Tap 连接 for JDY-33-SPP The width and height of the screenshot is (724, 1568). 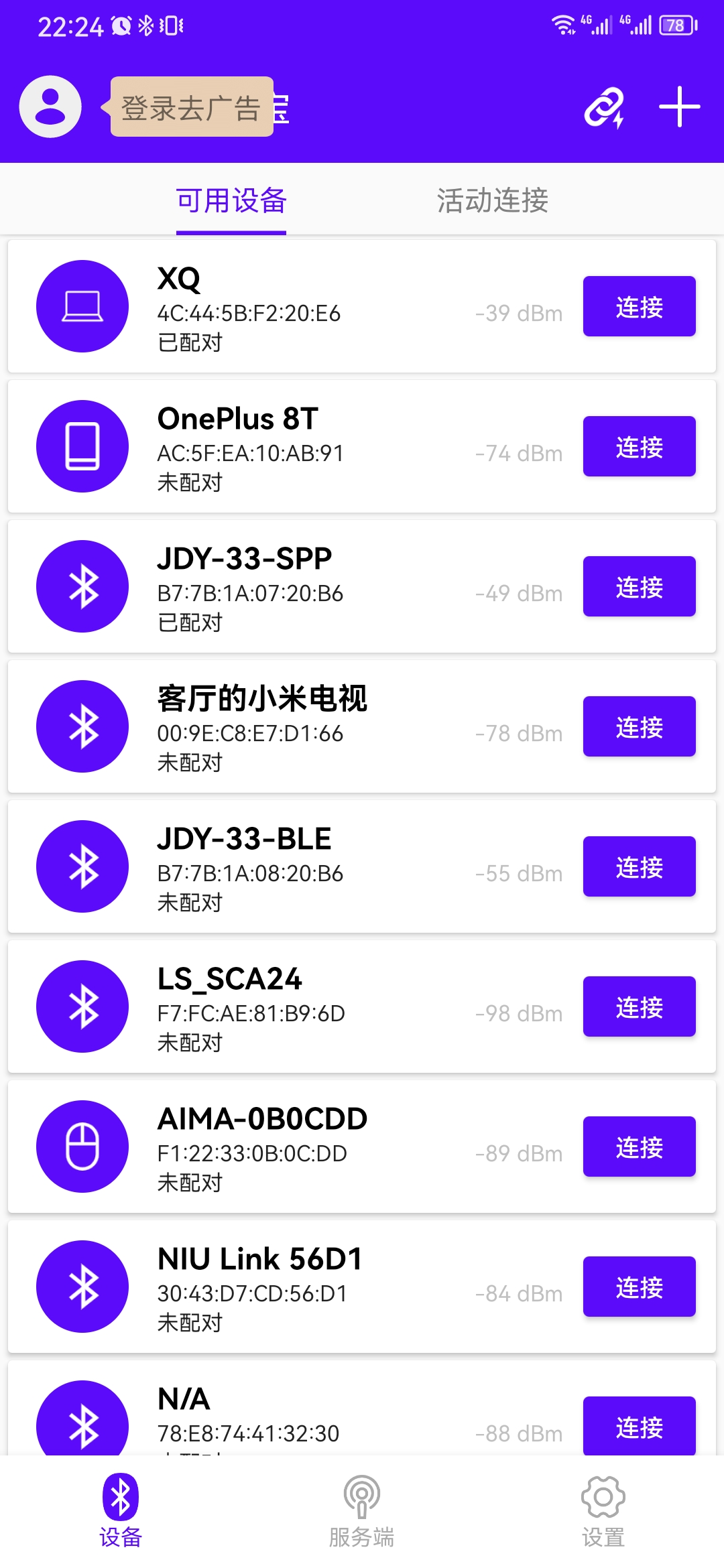coord(639,586)
